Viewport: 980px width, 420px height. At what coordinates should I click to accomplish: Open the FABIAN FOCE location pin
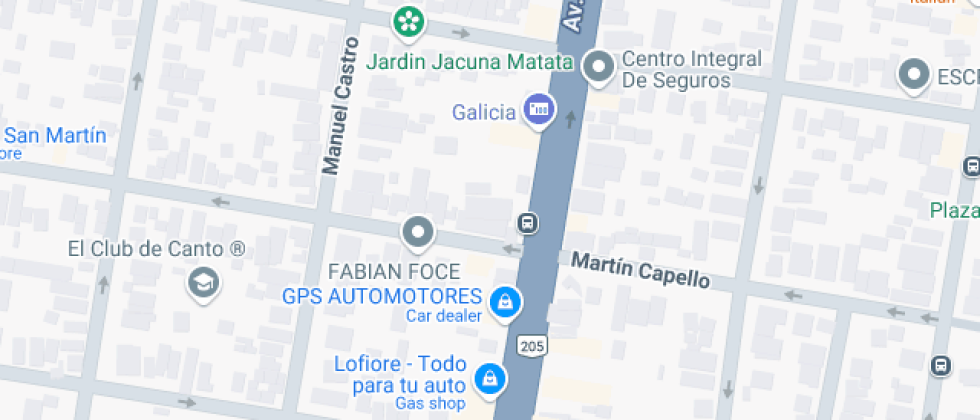pyautogui.click(x=417, y=233)
